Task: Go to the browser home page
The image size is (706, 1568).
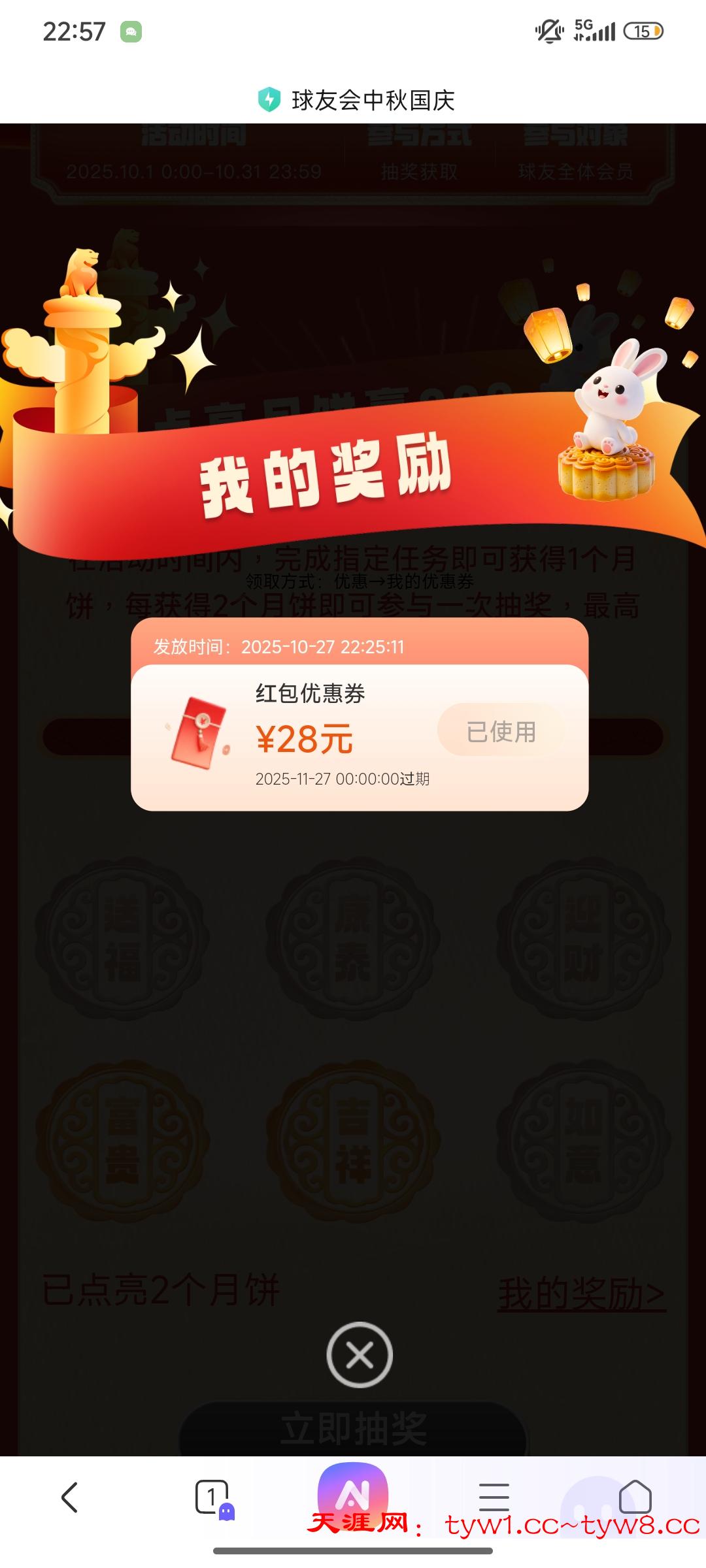Action: (635, 1496)
